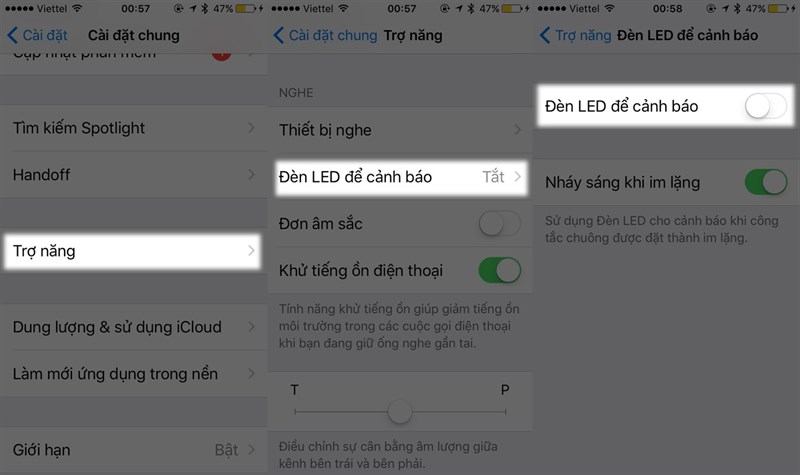Enable the Đèn LED để cảnh báo switch

pyautogui.click(x=766, y=105)
